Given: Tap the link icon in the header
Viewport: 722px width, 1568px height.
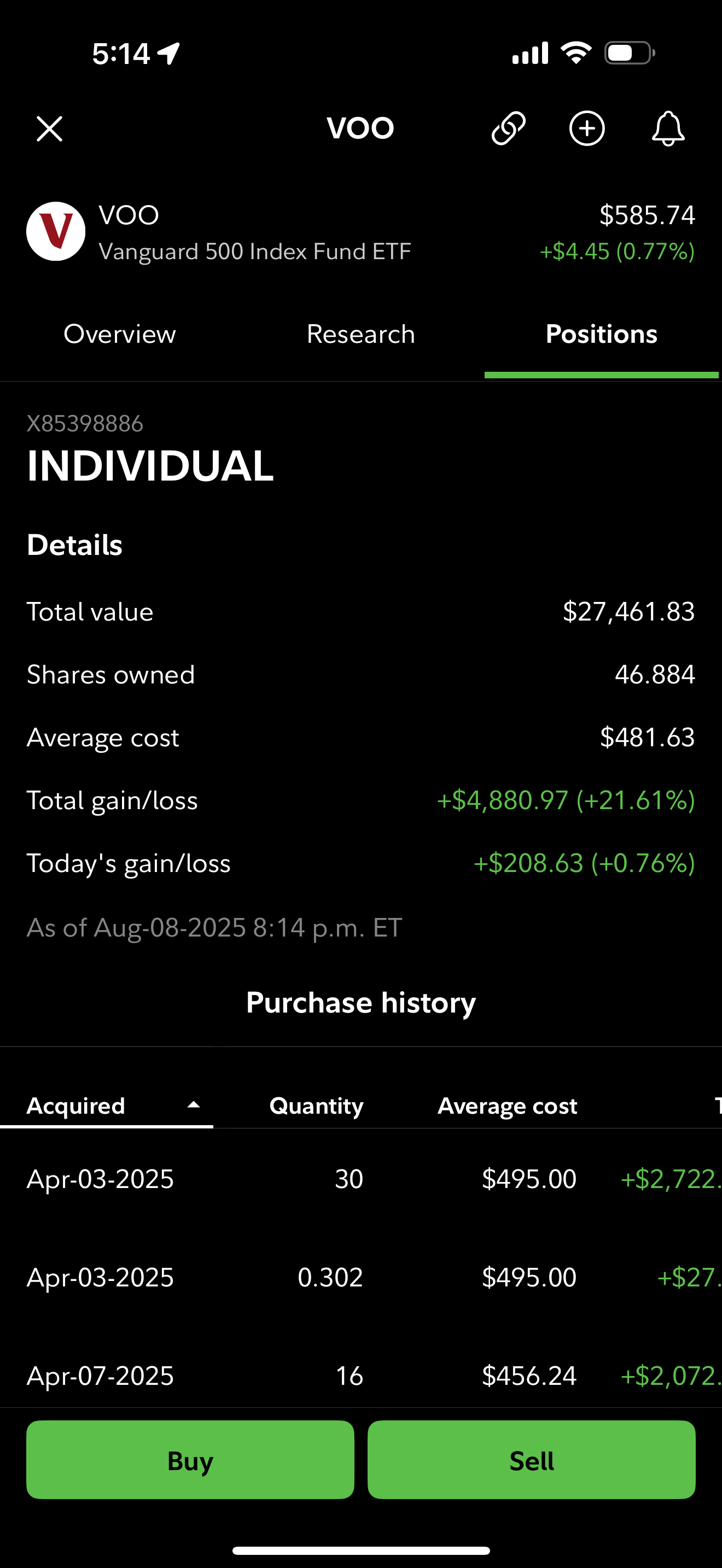Looking at the screenshot, I should [508, 128].
